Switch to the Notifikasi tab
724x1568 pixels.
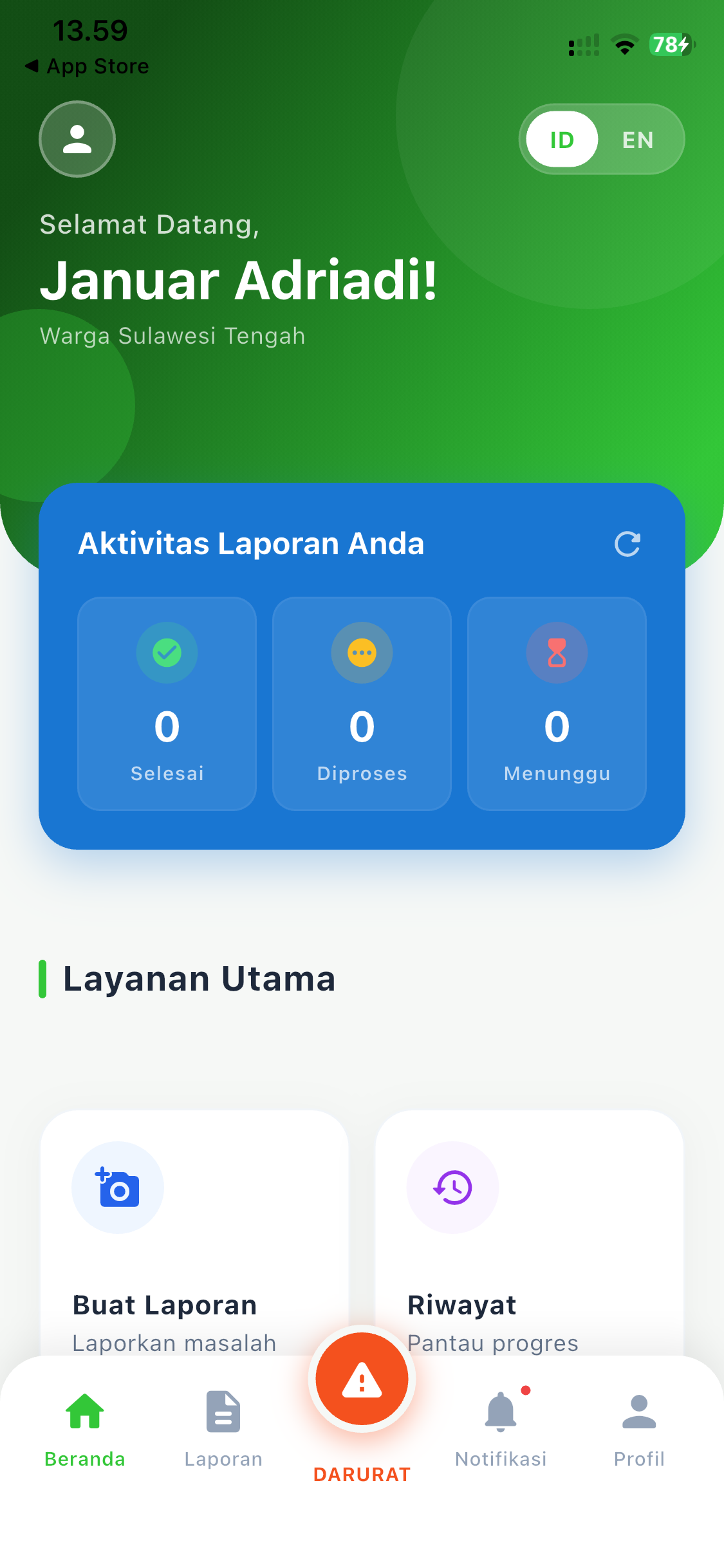tap(500, 1426)
